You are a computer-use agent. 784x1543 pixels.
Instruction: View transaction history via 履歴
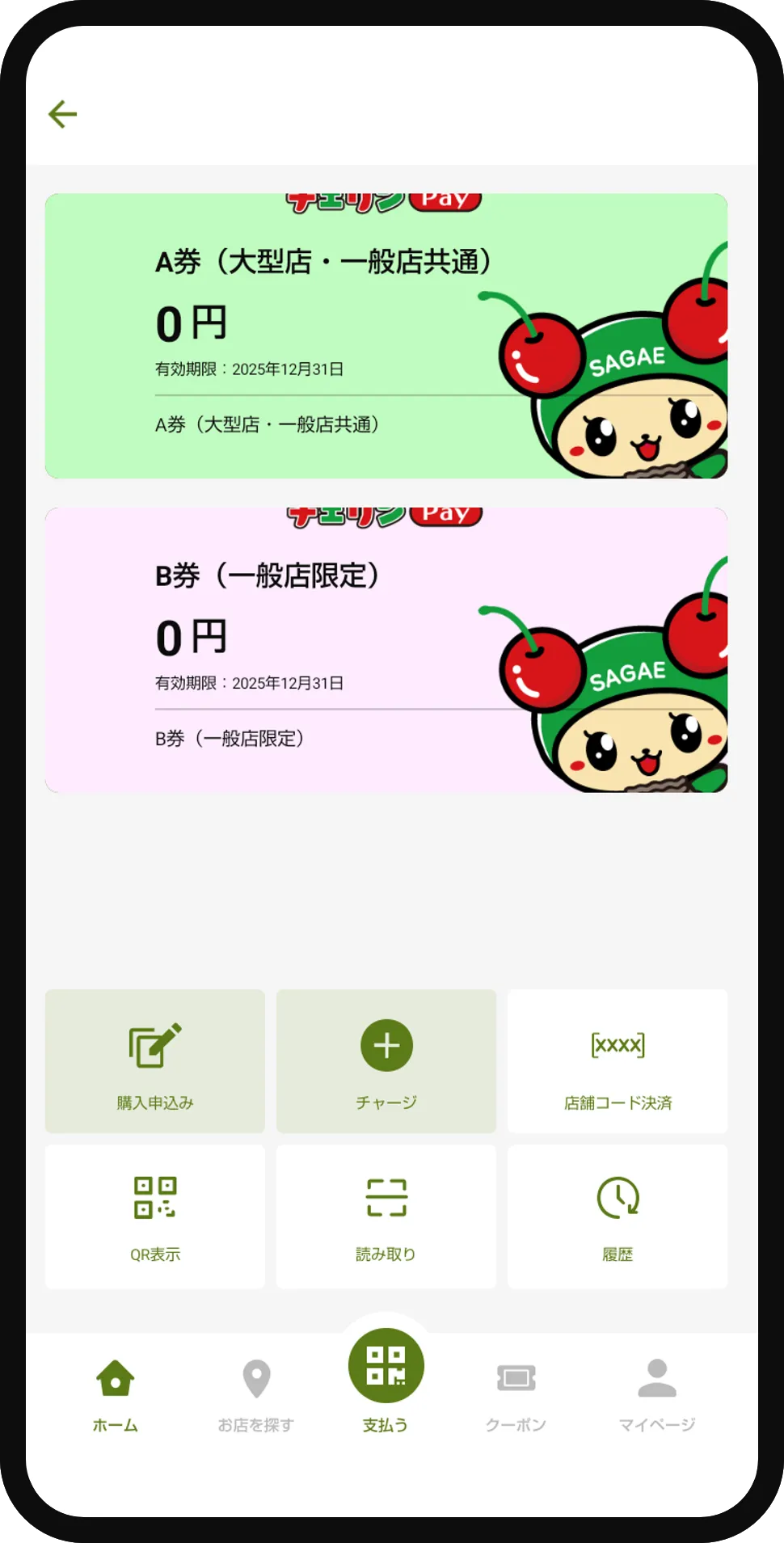[618, 1216]
